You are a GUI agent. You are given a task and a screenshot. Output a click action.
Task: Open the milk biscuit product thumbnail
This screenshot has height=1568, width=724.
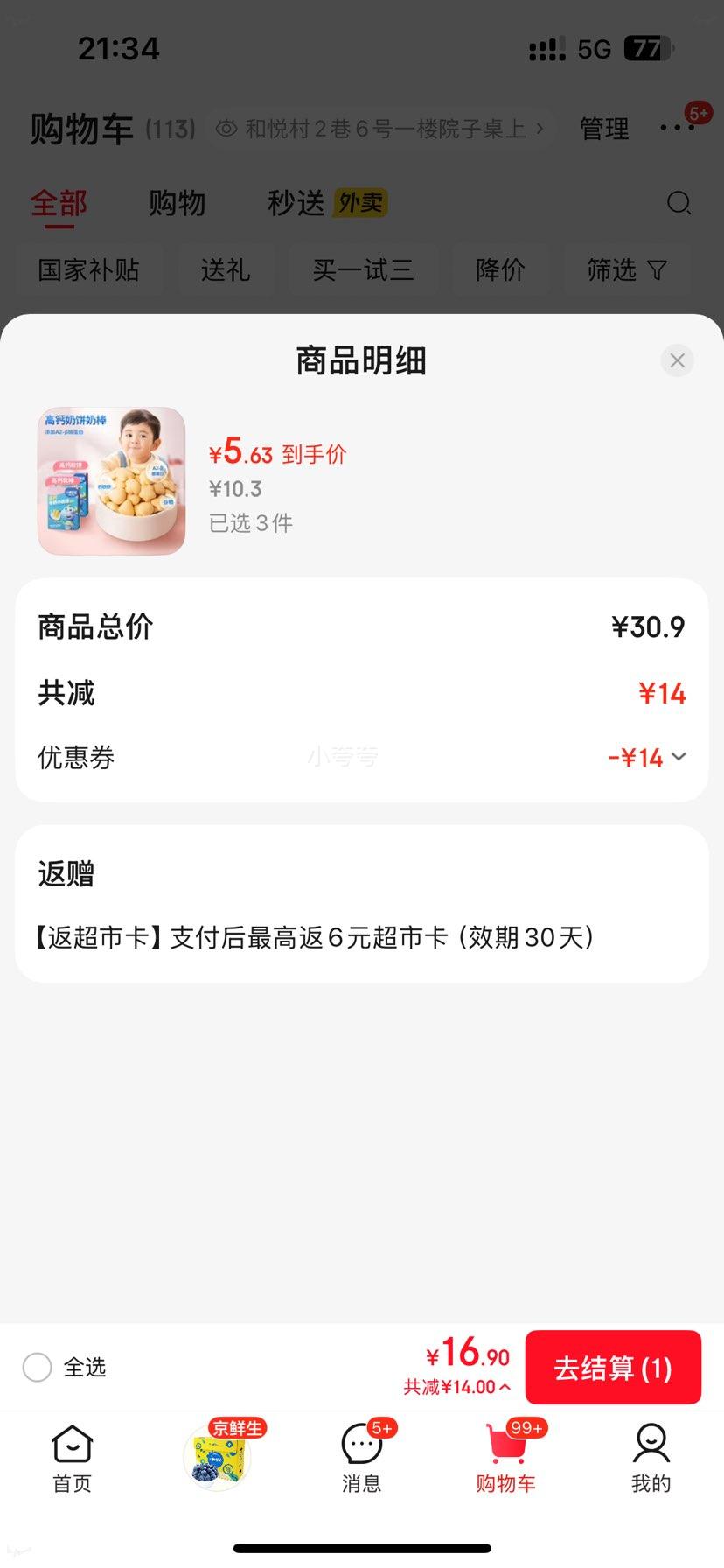click(112, 481)
